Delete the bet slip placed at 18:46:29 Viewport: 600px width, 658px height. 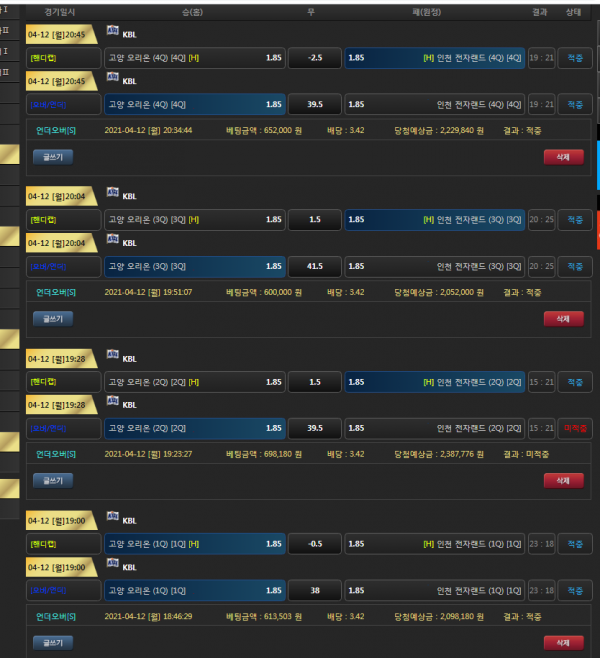[x=563, y=642]
